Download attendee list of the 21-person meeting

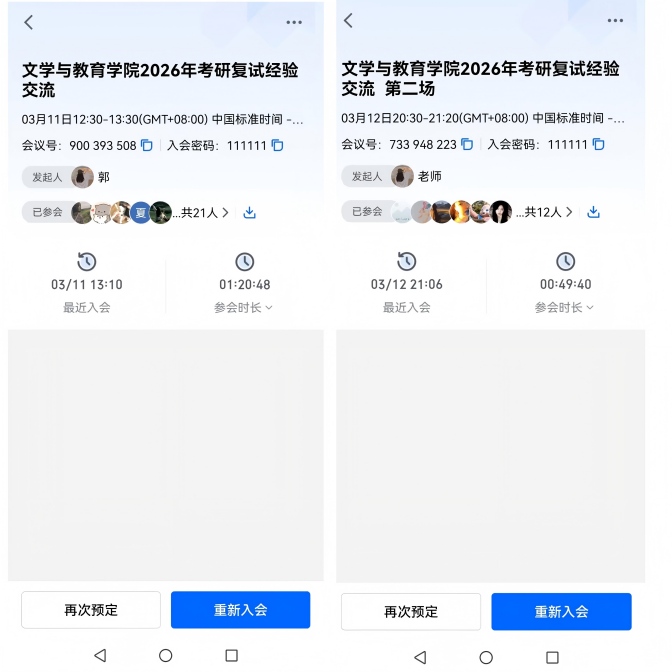[250, 212]
